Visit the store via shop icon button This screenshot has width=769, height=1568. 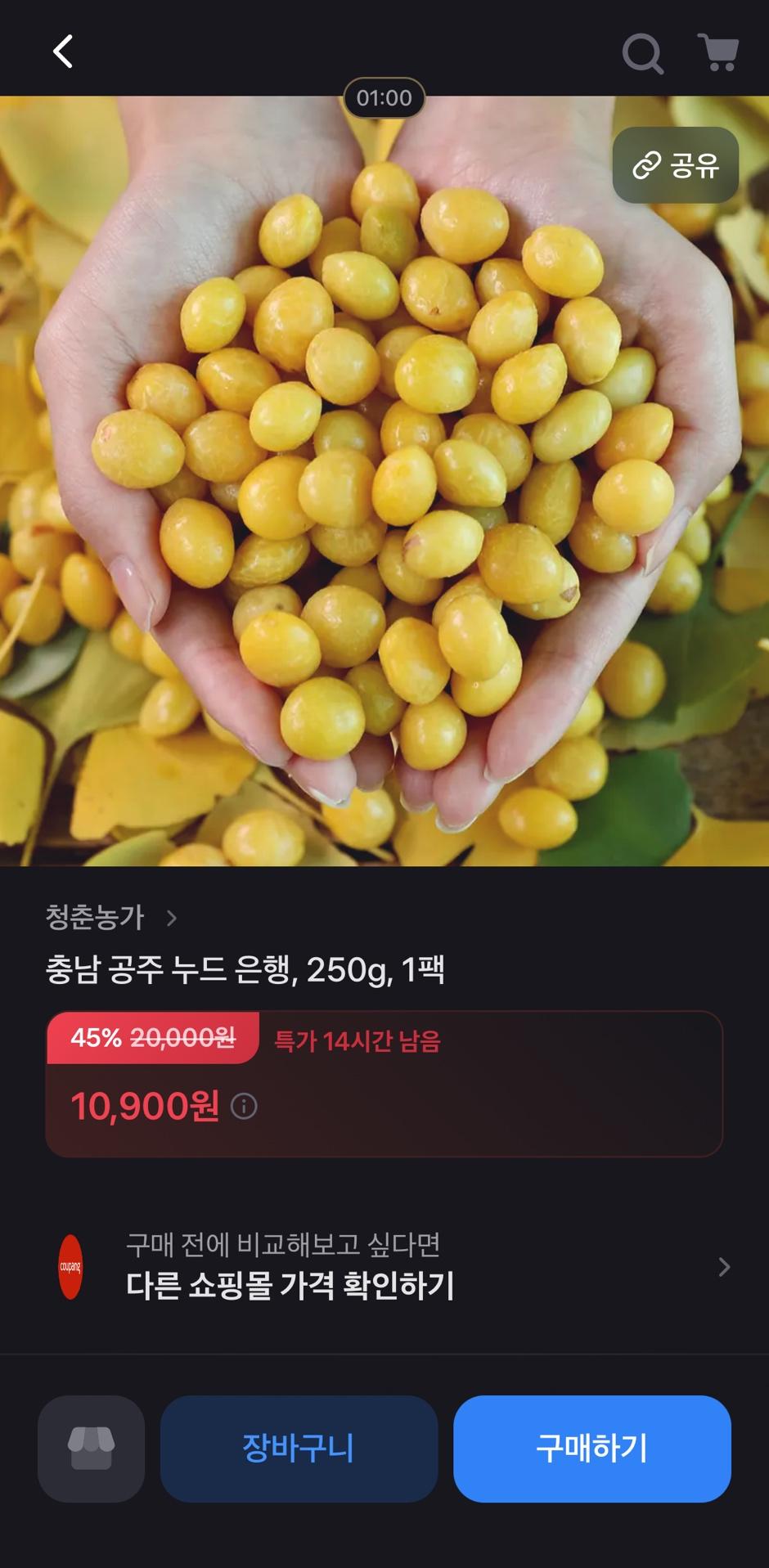click(x=91, y=1449)
